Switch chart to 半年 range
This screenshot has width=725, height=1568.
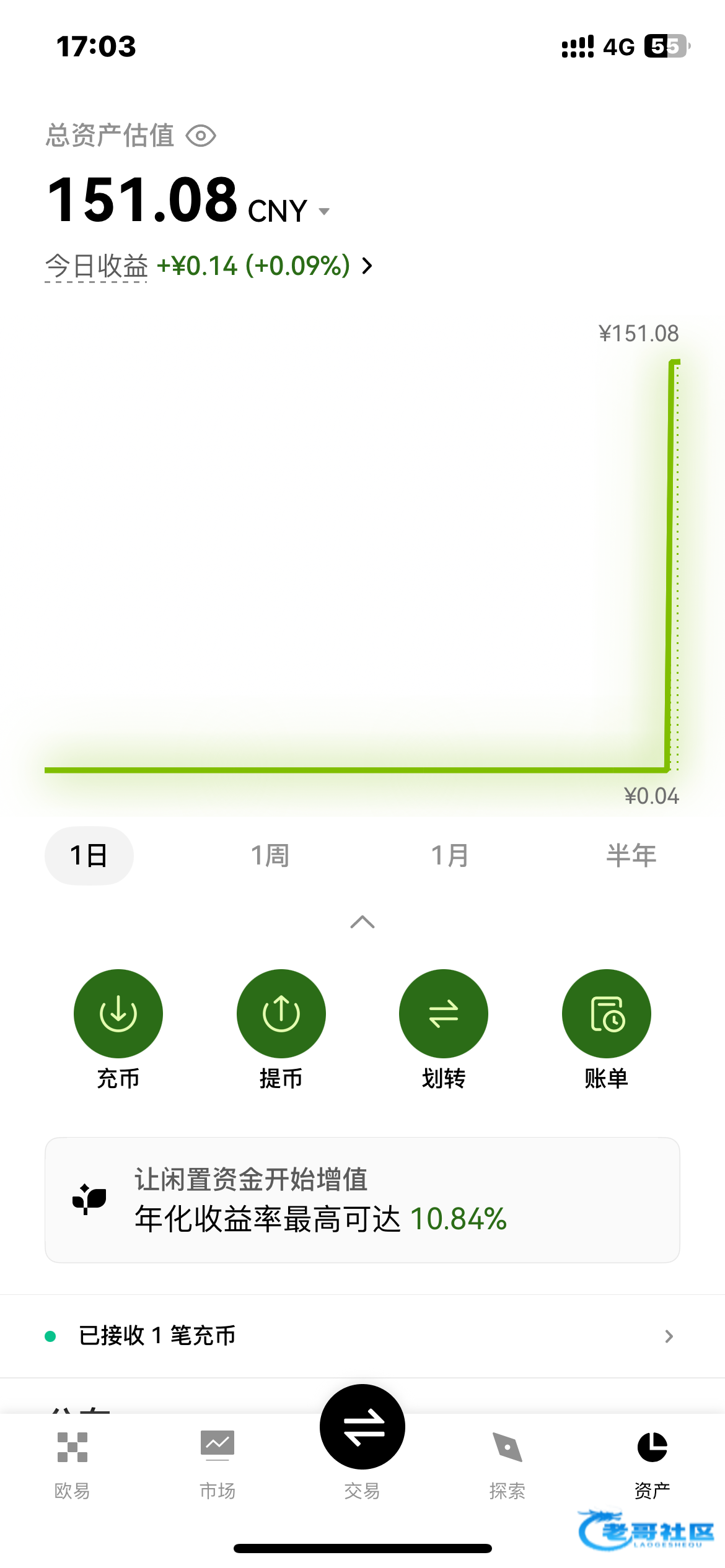[x=631, y=855]
